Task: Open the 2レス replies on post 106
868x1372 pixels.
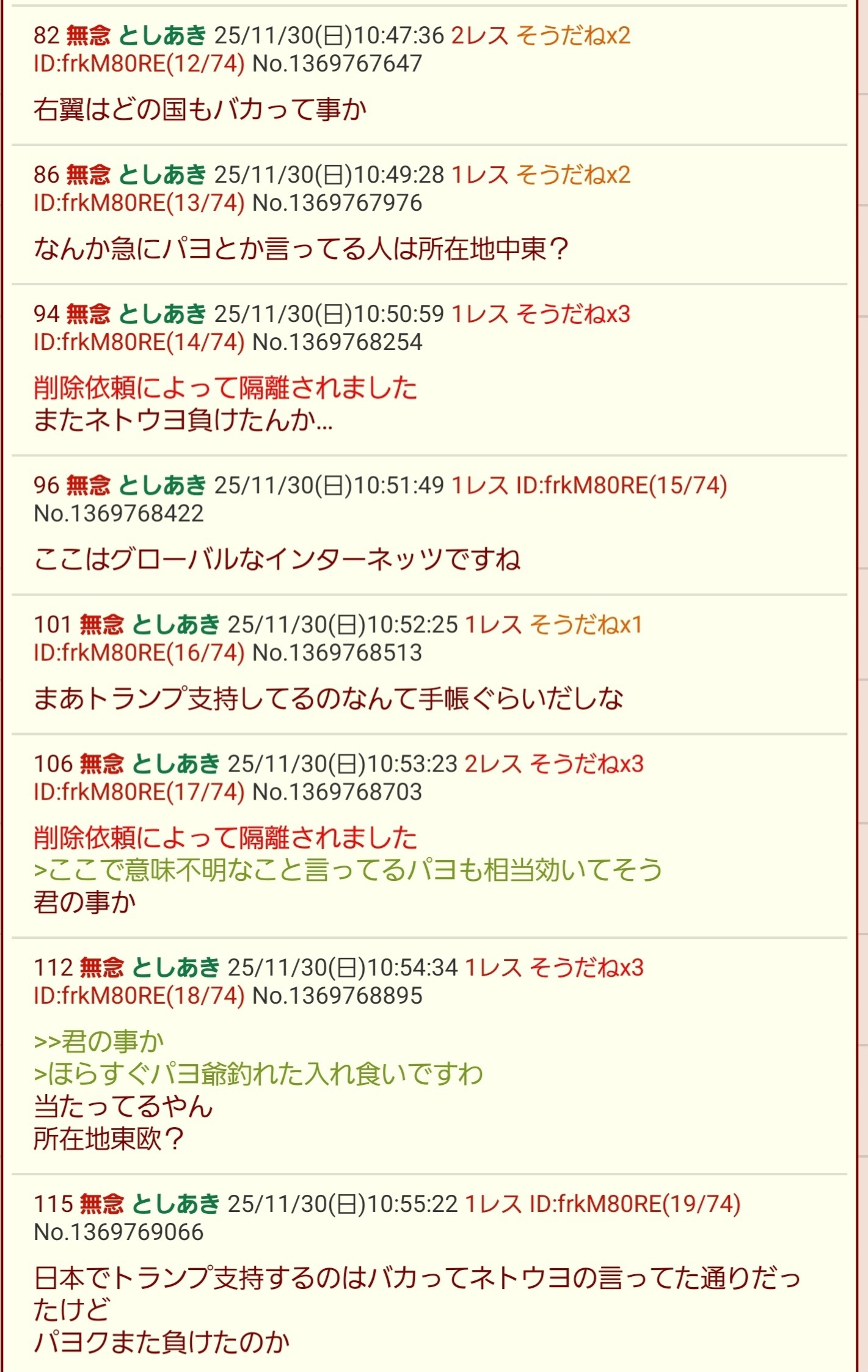Action: click(x=493, y=764)
